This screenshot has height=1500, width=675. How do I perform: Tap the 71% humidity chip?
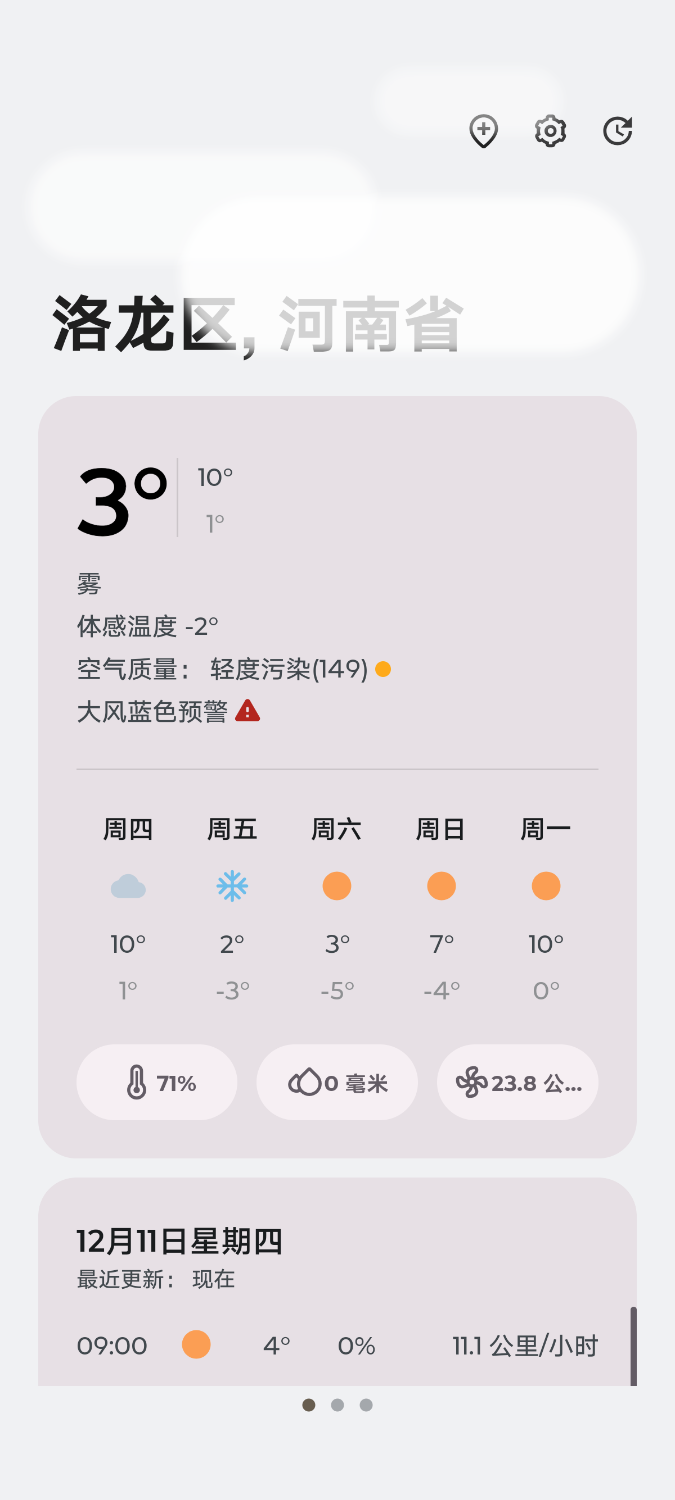click(x=157, y=1082)
